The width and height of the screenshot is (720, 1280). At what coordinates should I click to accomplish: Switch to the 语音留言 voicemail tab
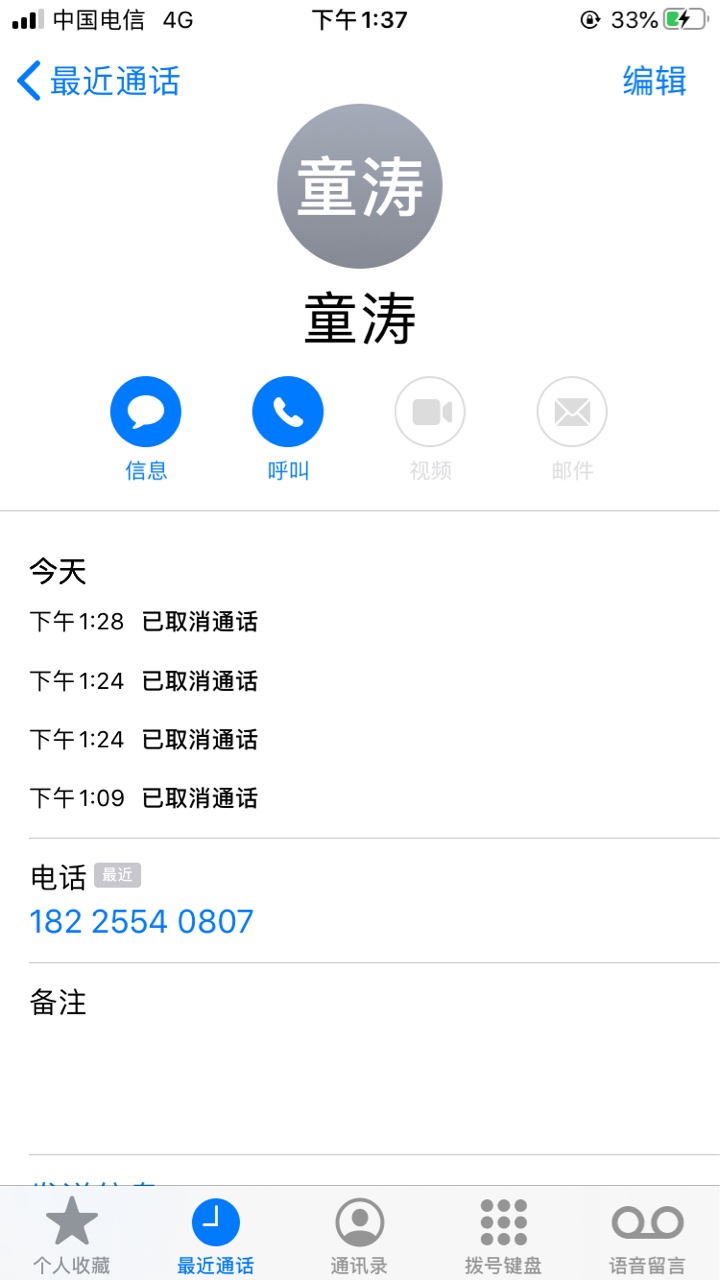[x=647, y=1236]
